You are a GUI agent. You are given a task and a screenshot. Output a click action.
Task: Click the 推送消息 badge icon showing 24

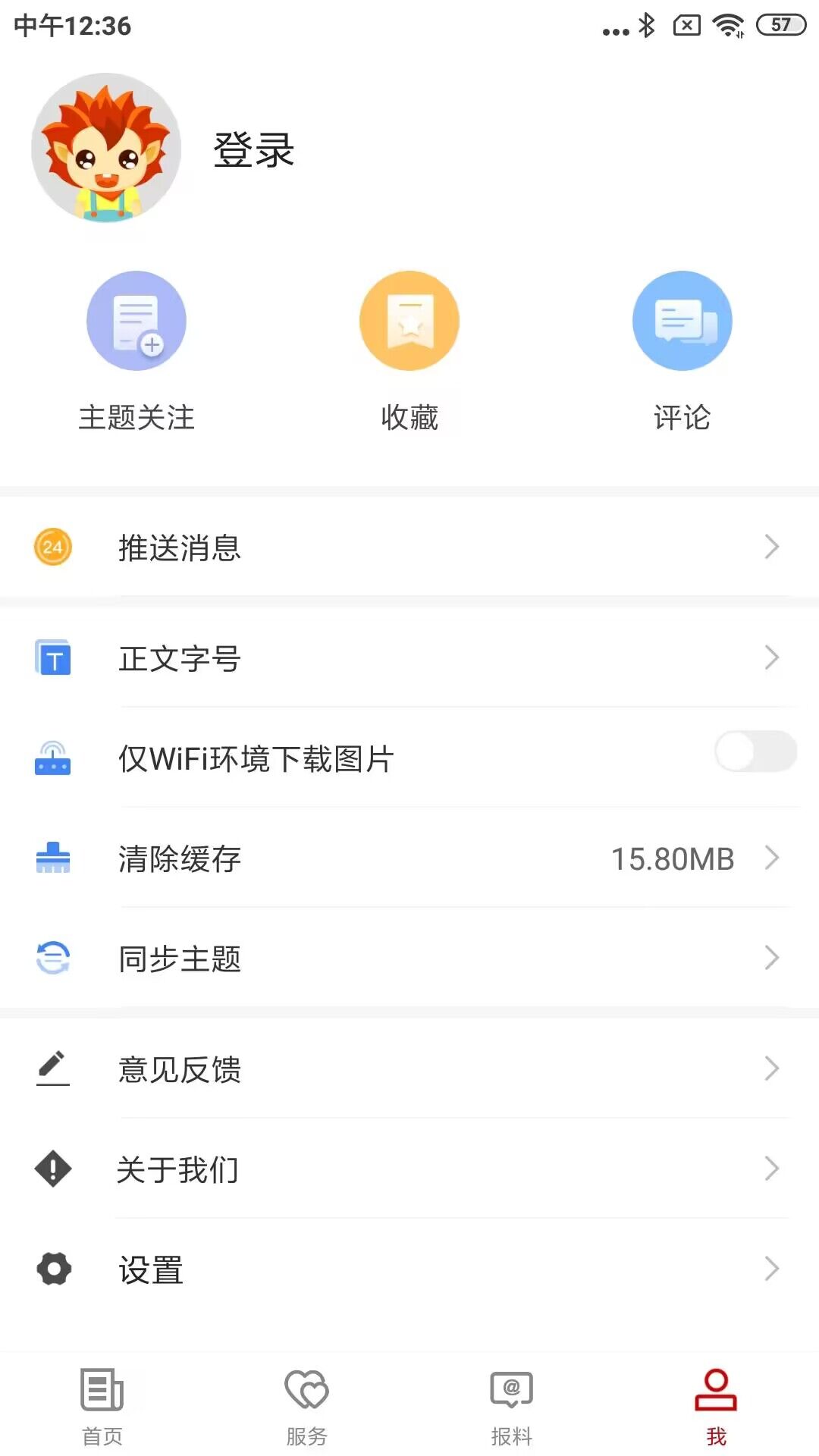(52, 547)
